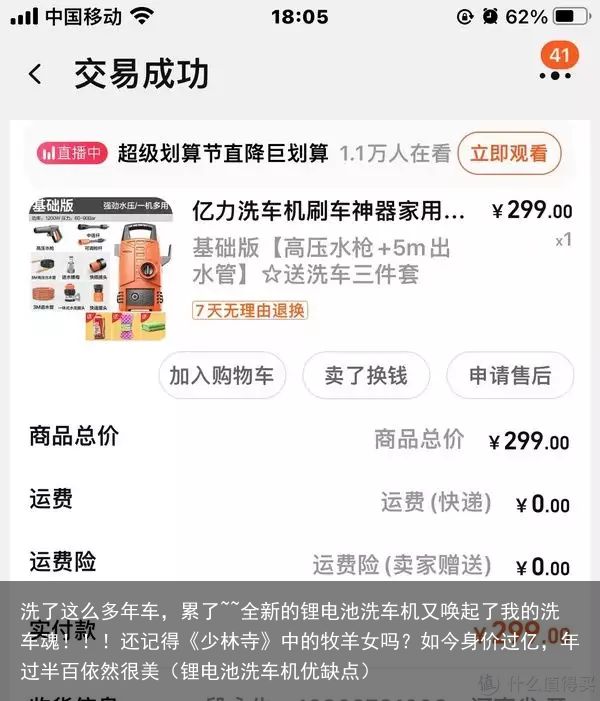600x701 pixels.
Task: Open the 亿力洗车机 product image
Action: click(x=99, y=266)
